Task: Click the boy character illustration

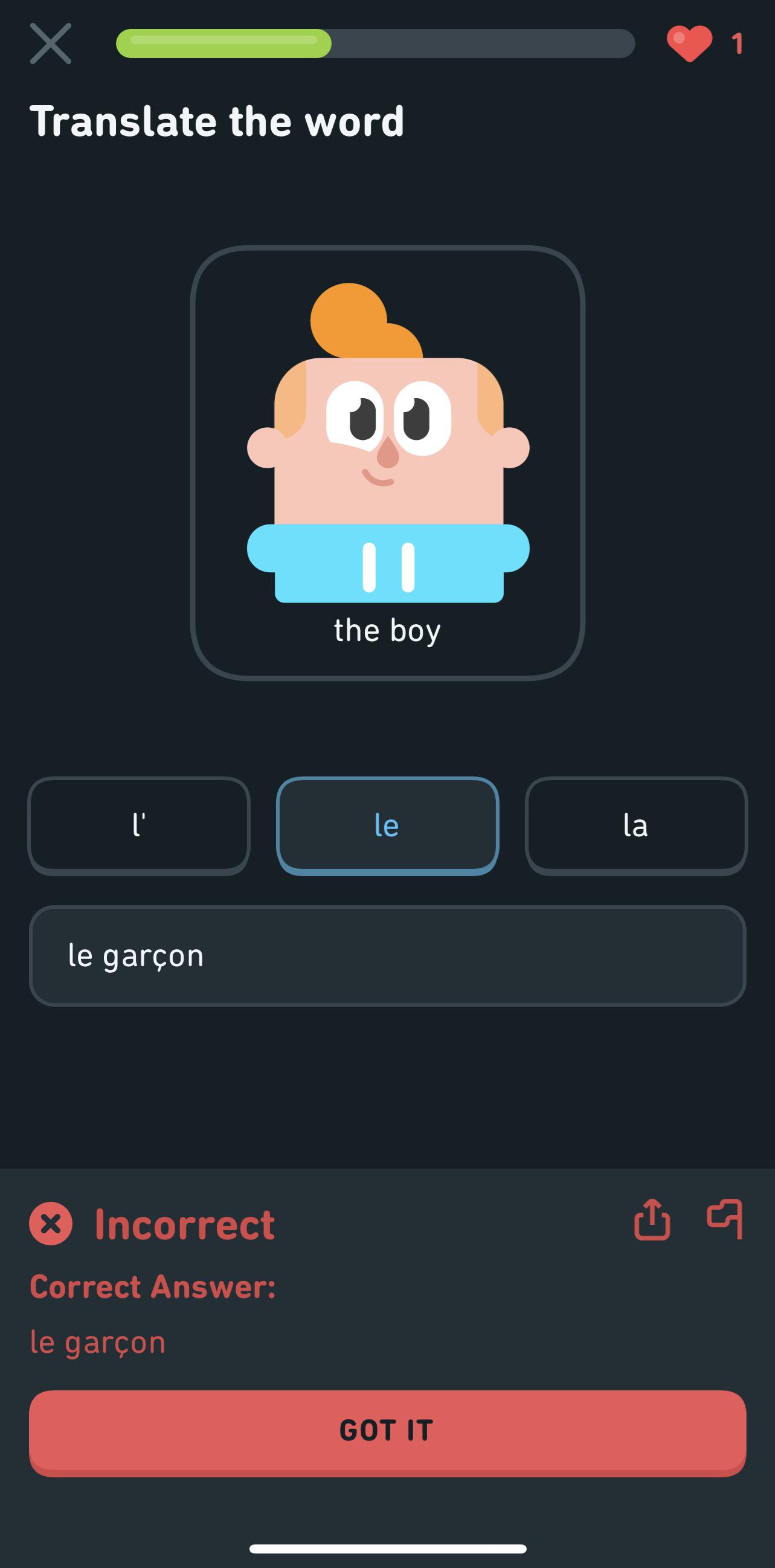Action: point(388,444)
